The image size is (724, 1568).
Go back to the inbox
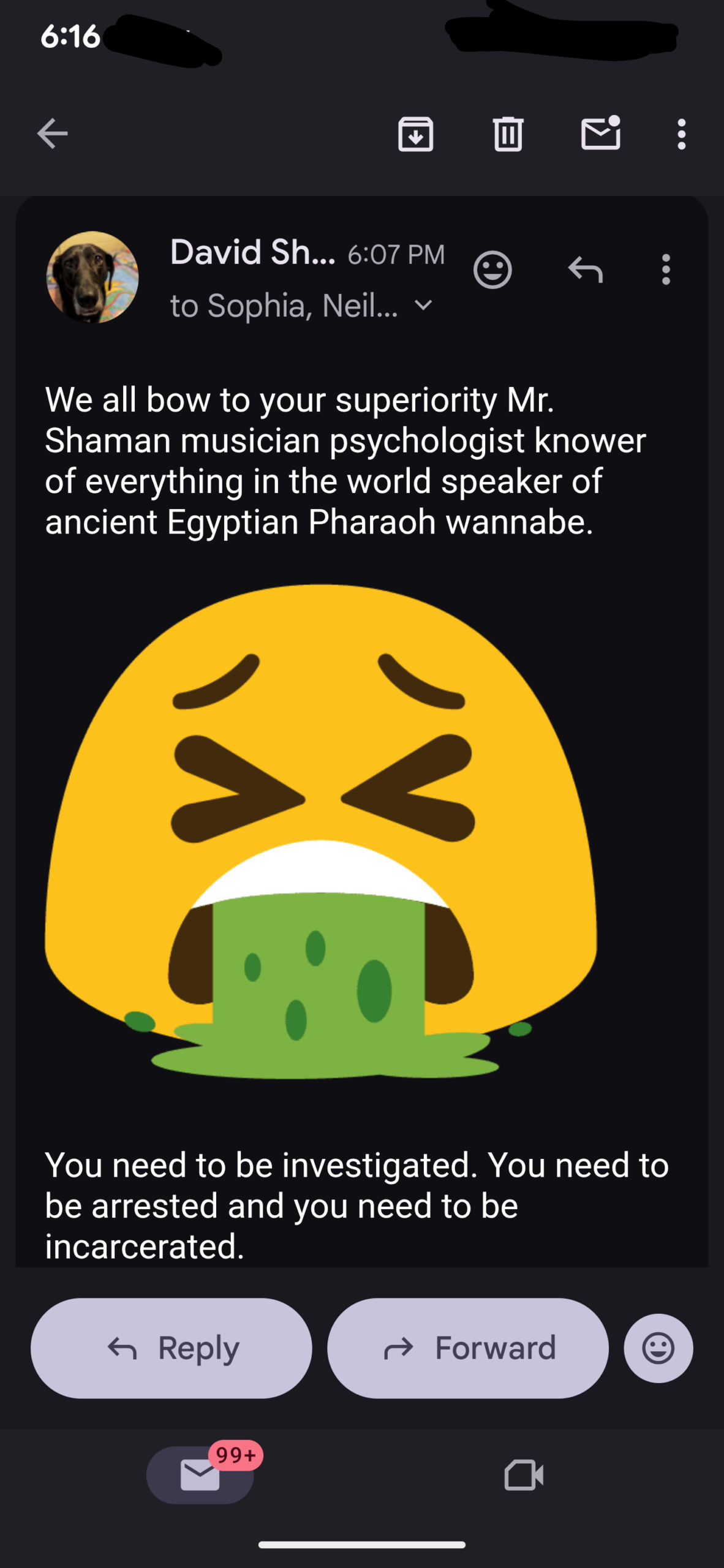pos(52,134)
